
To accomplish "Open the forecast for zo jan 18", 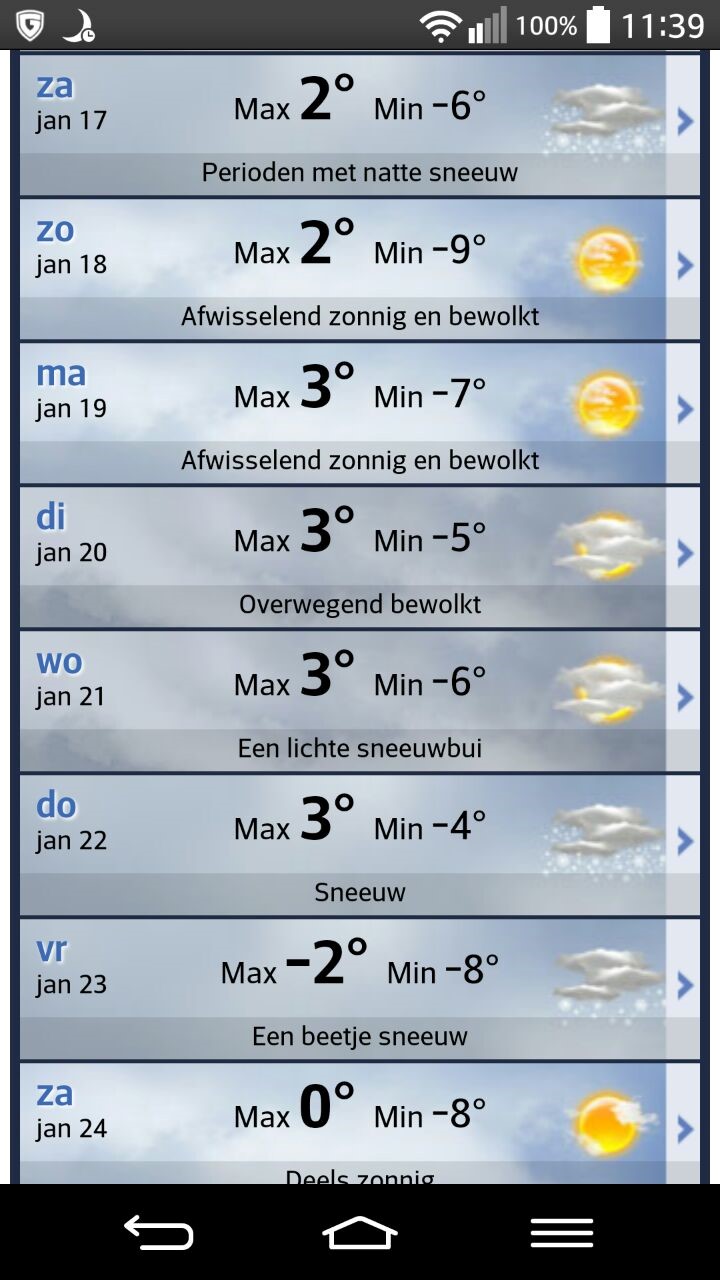I will (360, 269).
